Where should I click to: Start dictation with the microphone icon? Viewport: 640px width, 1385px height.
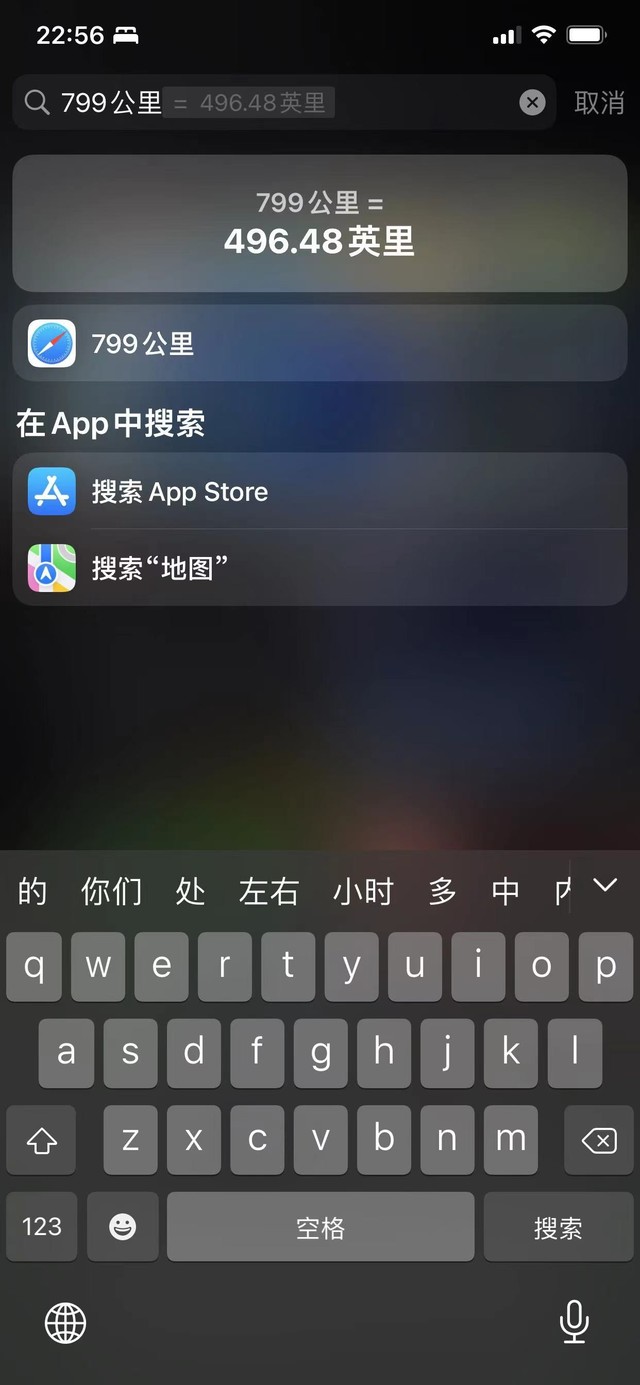[573, 1323]
